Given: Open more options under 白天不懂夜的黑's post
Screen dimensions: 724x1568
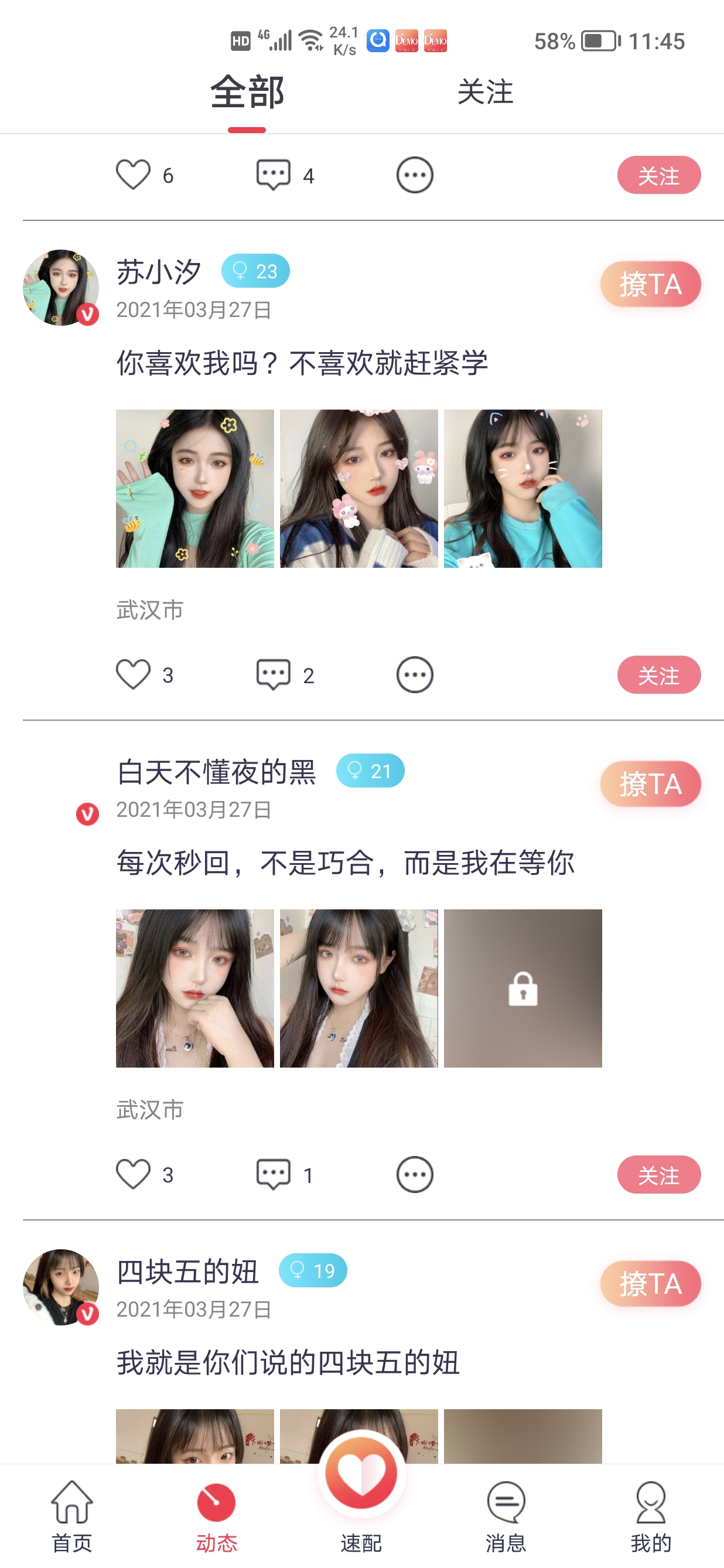Looking at the screenshot, I should (414, 1174).
